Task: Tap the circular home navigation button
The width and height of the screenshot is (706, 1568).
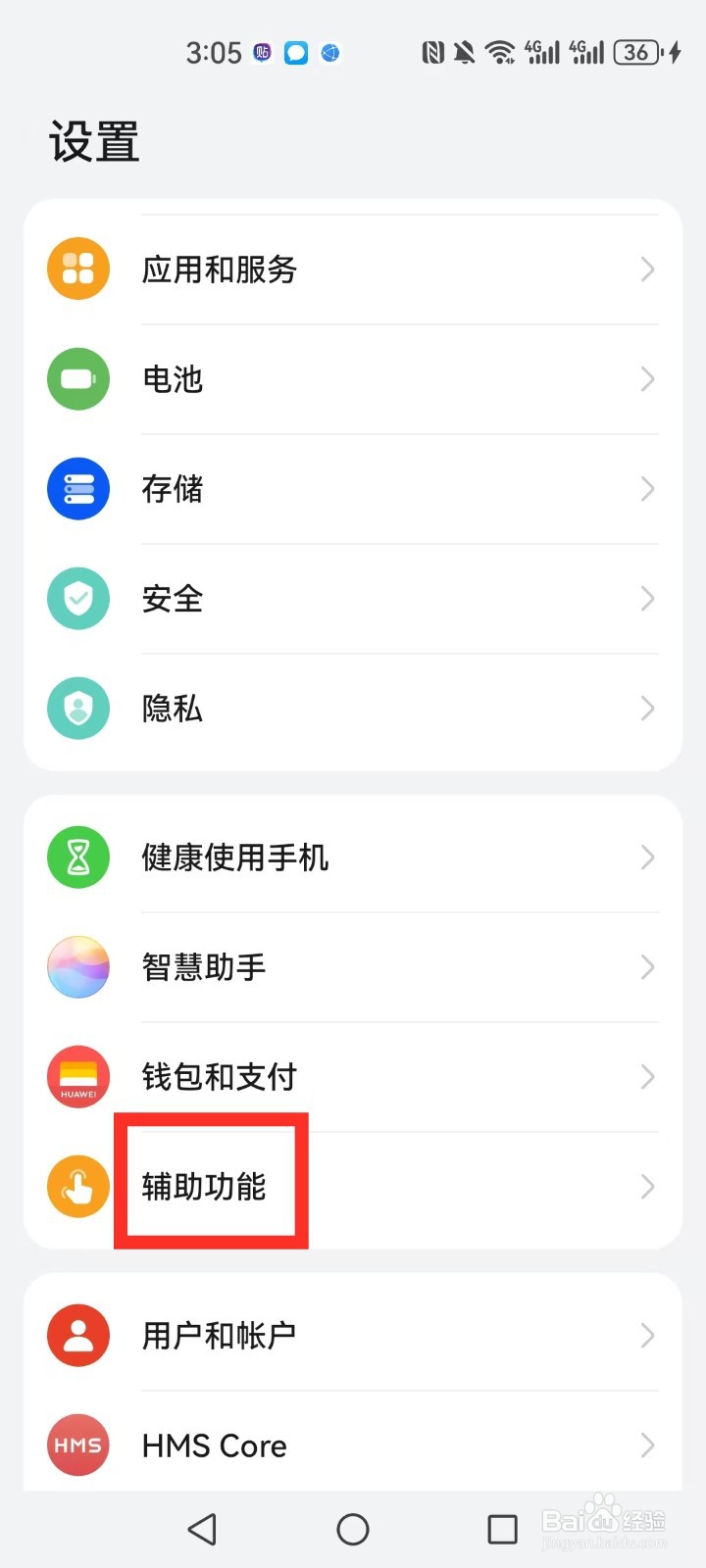Action: pos(352,1528)
